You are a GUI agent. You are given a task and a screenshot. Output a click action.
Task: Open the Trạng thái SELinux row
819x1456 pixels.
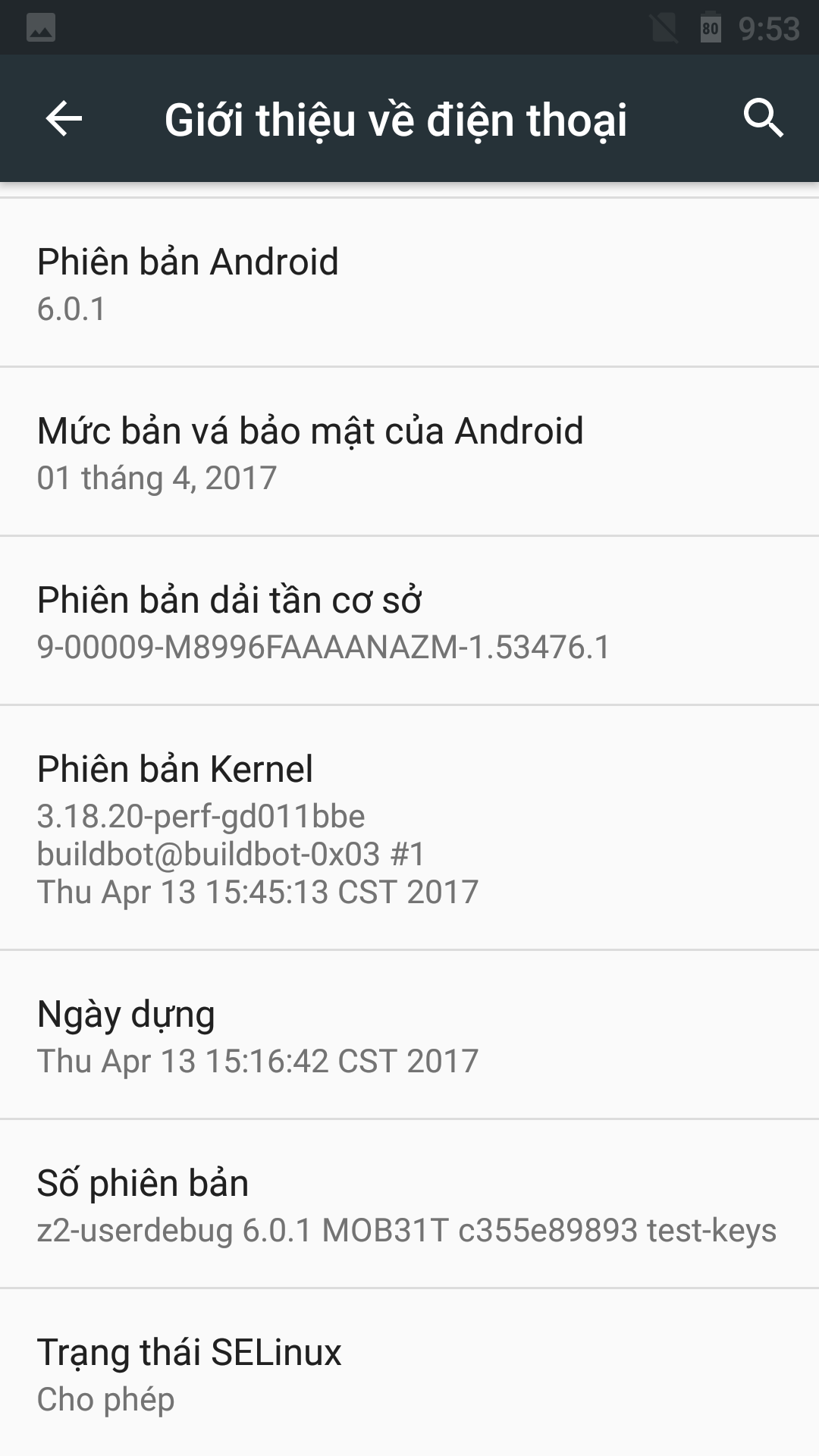[409, 1373]
